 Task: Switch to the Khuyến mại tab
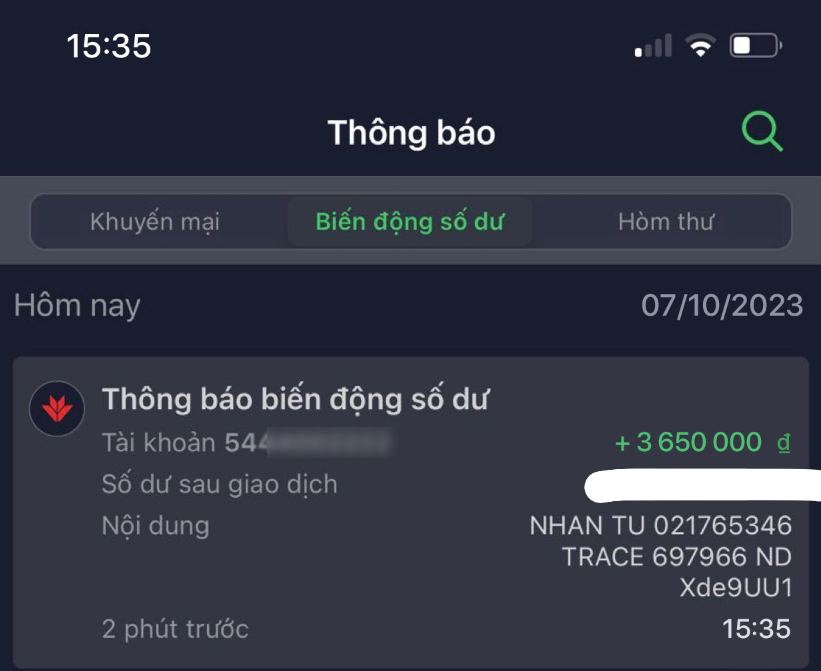(155, 221)
